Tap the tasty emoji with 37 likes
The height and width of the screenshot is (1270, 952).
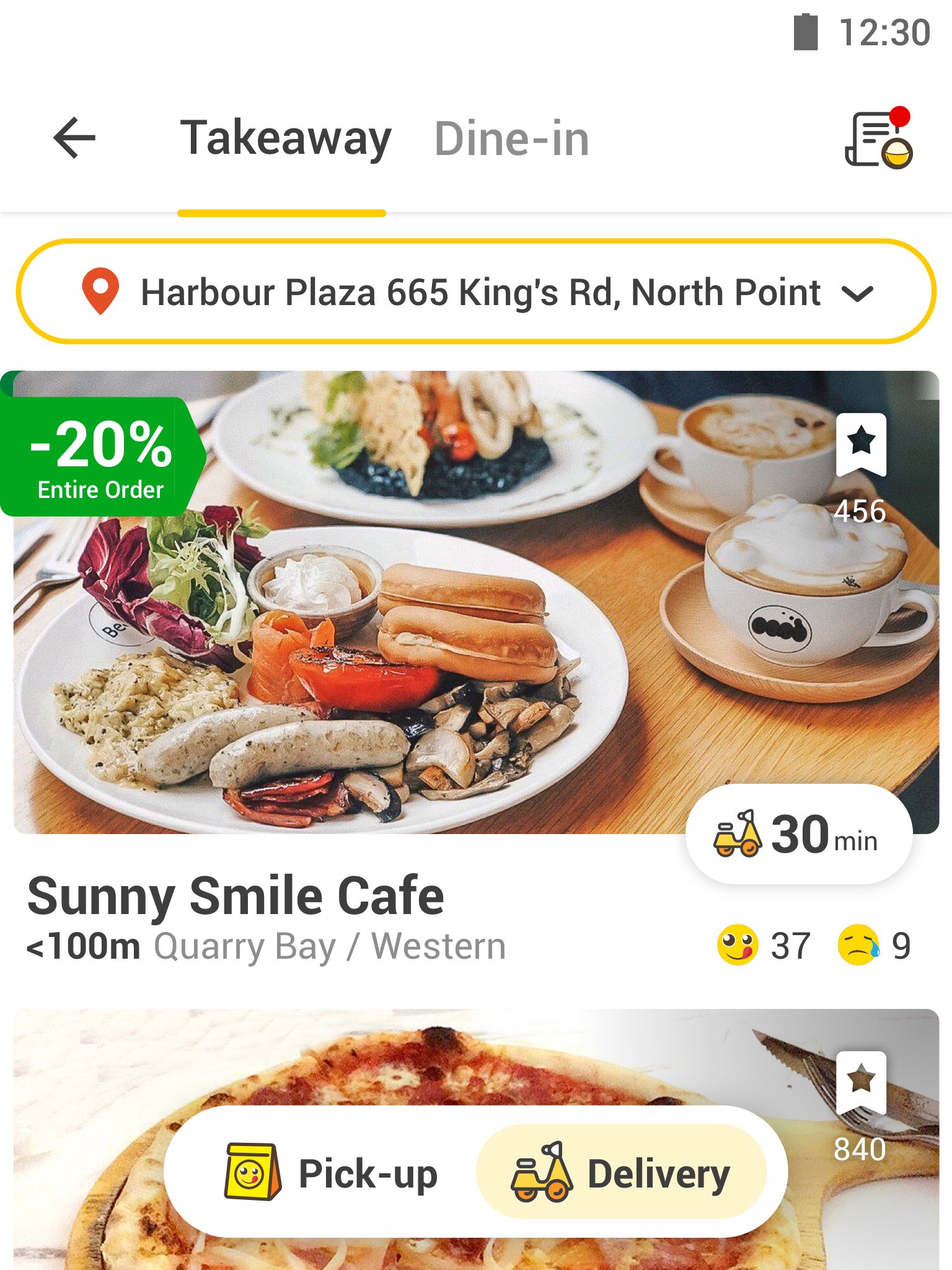tap(738, 945)
